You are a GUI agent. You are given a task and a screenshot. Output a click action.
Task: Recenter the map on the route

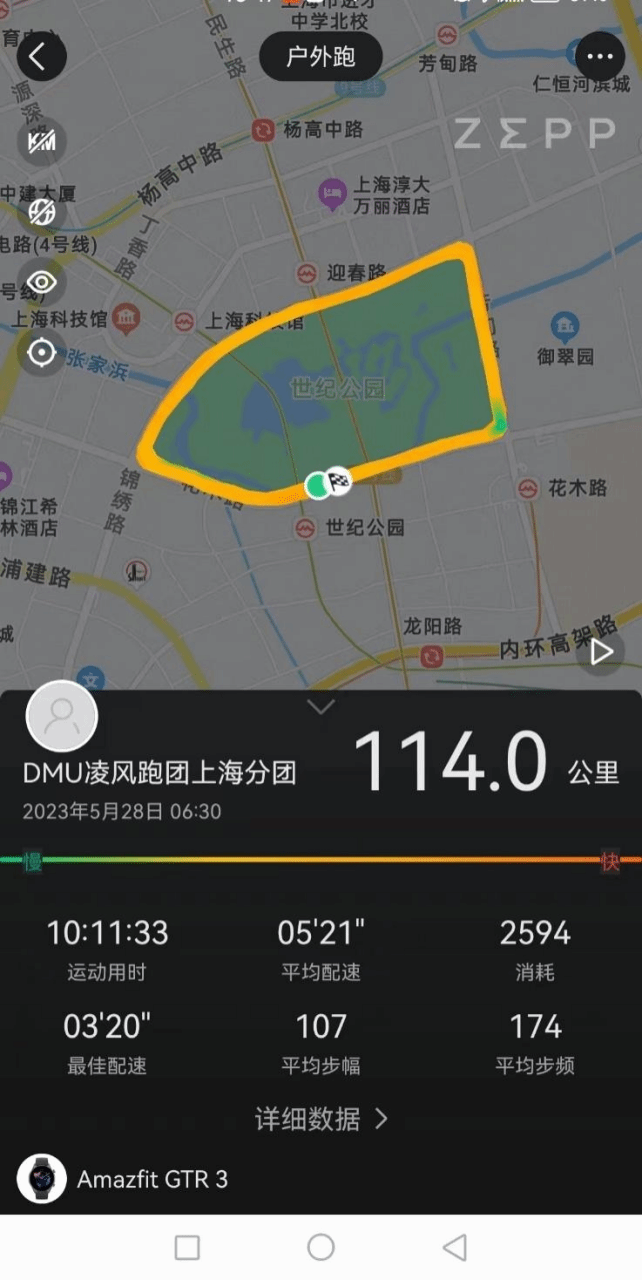42,353
